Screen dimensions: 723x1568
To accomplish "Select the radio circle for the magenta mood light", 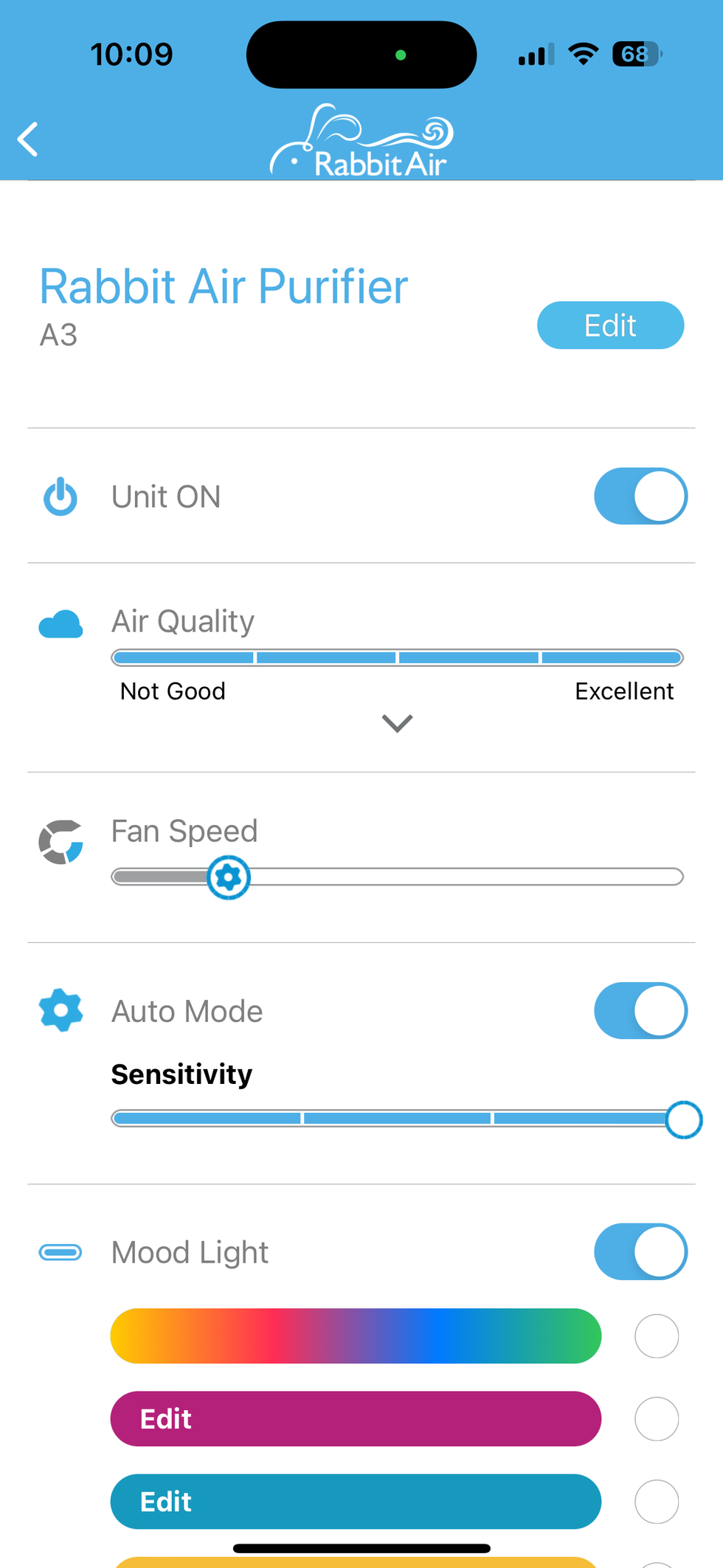I will pyautogui.click(x=656, y=1418).
